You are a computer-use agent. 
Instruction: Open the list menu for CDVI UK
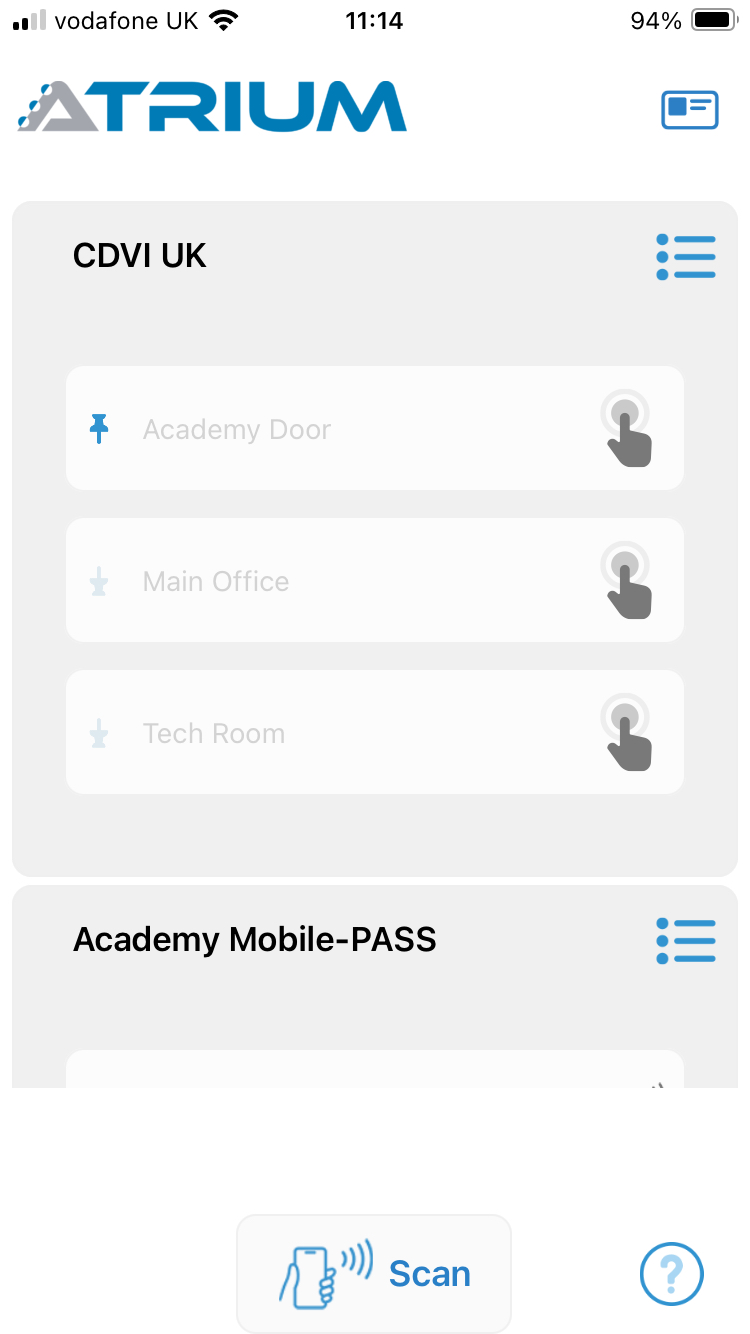(686, 257)
